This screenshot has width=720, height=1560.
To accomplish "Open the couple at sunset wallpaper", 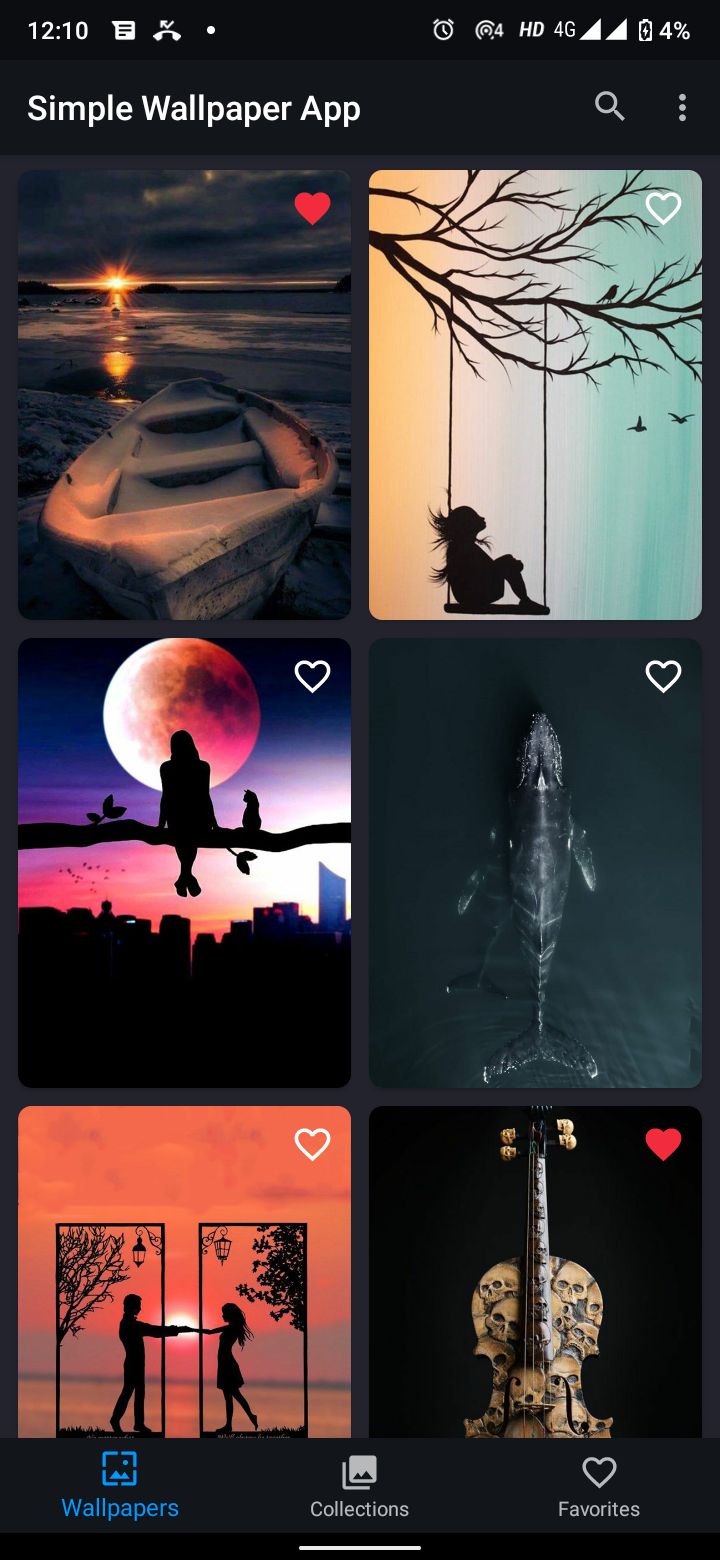I will [x=184, y=1300].
